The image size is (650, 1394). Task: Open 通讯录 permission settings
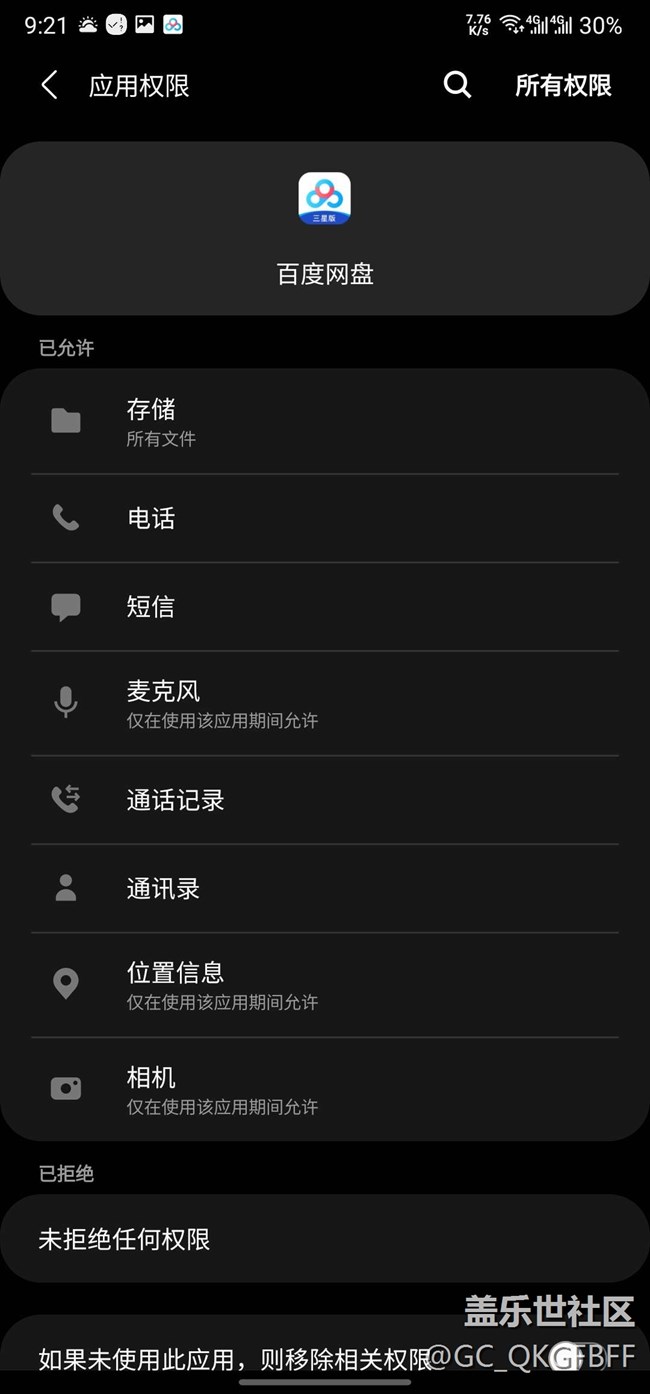point(325,888)
